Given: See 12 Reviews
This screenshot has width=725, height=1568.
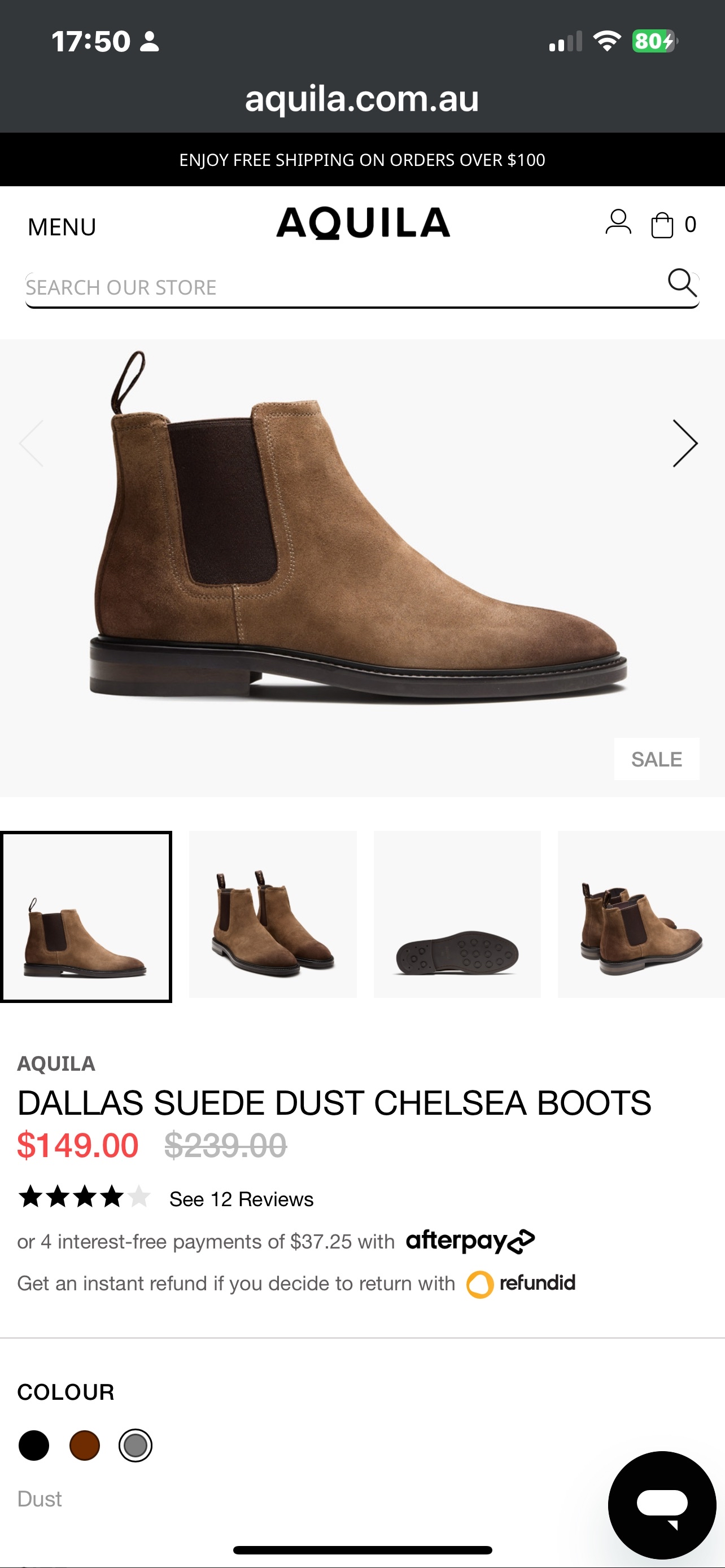Looking at the screenshot, I should [241, 1199].
